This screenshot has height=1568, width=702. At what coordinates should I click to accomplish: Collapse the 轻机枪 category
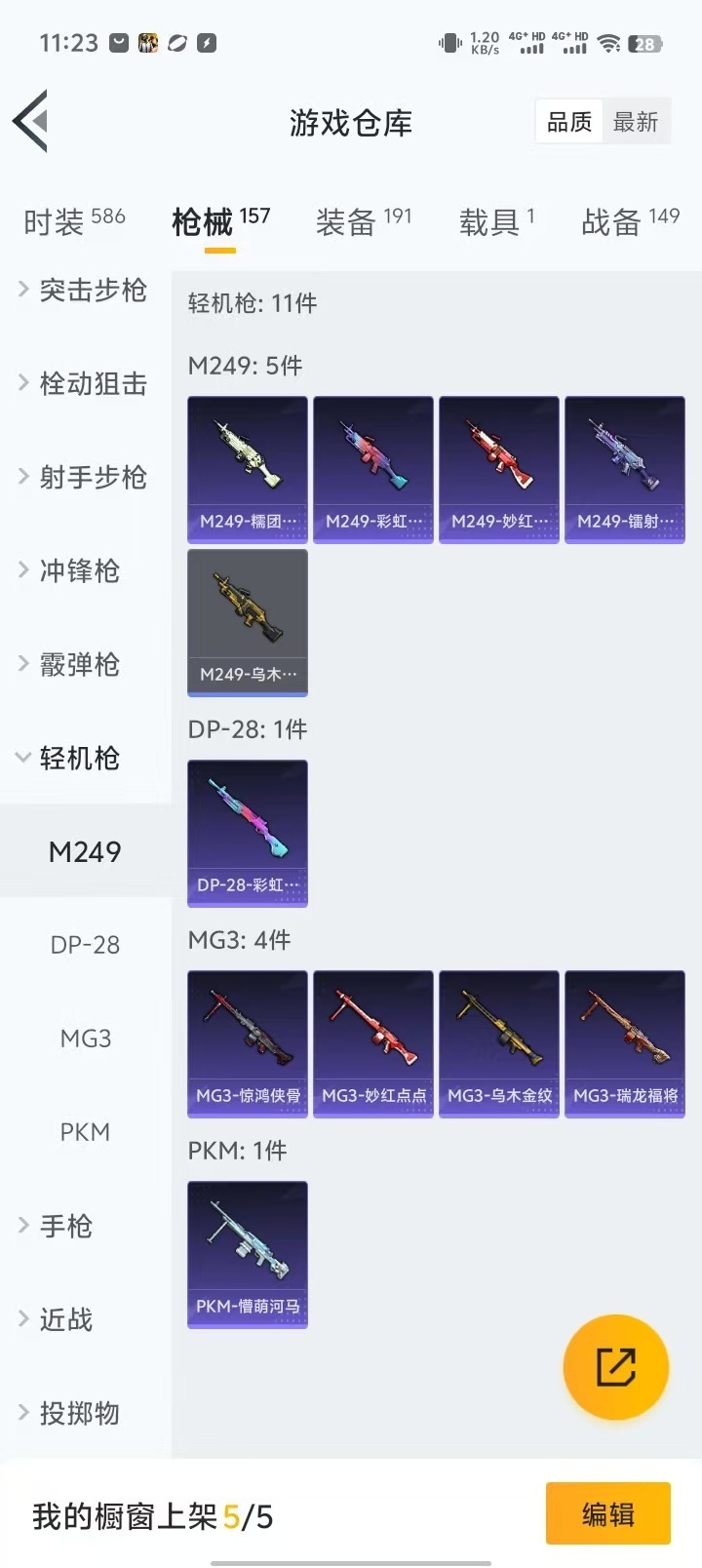point(78,759)
